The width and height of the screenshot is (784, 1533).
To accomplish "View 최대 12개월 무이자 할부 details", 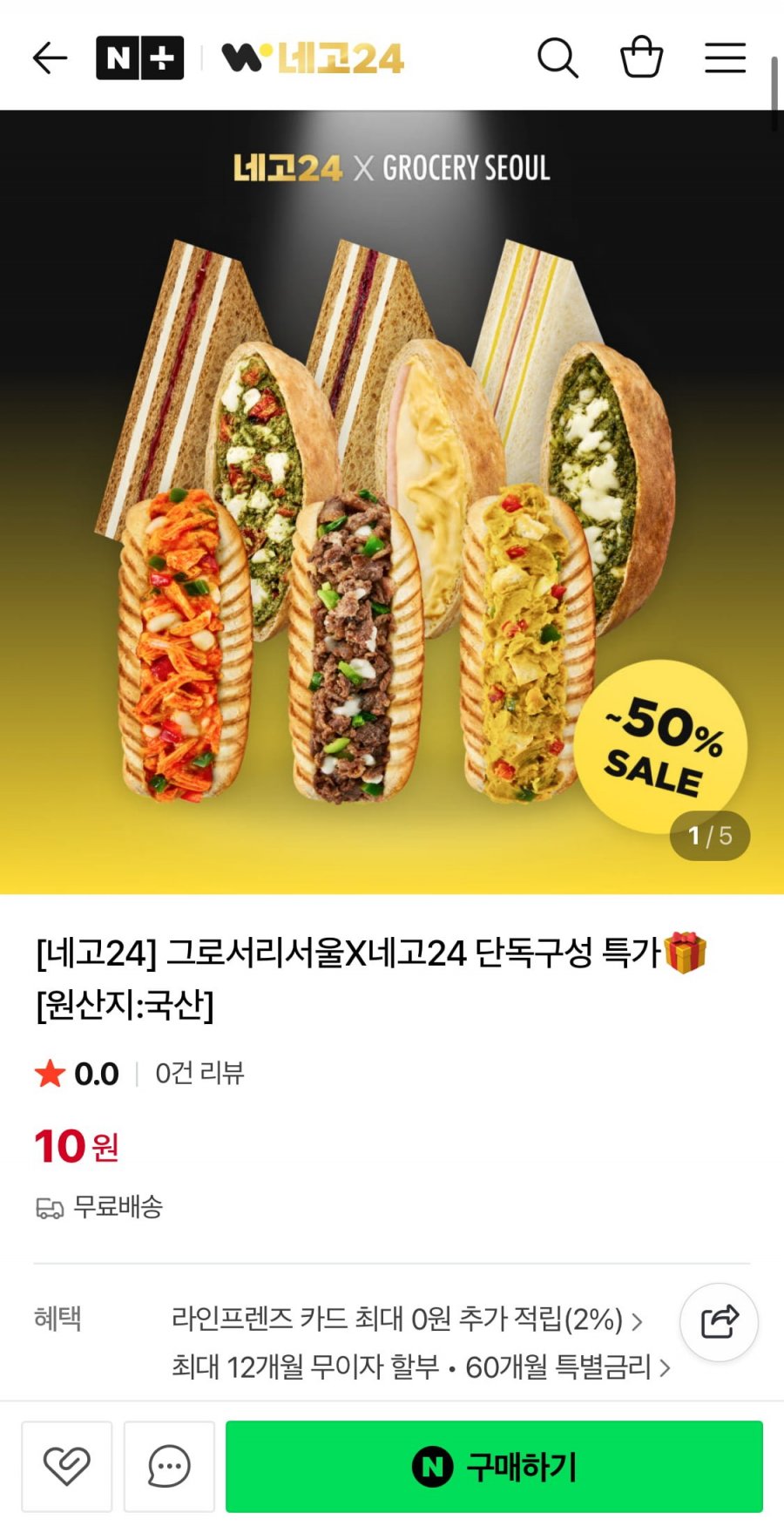I will point(421,1367).
